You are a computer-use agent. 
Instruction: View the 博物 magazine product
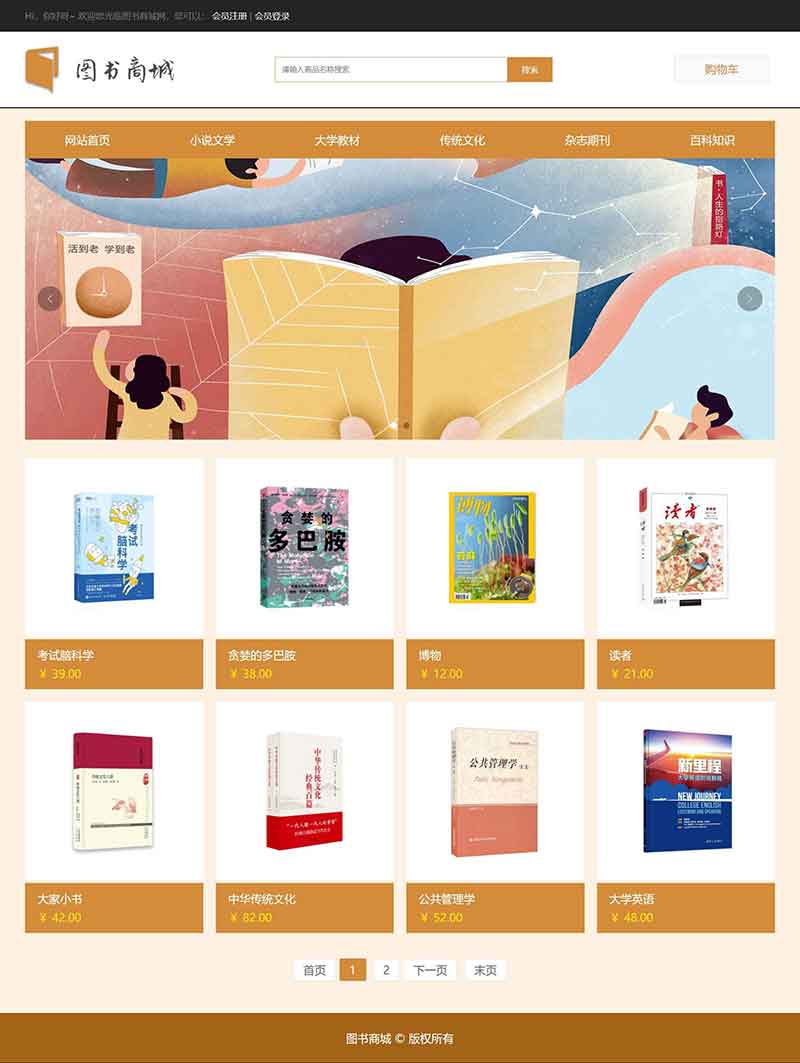tap(495, 548)
